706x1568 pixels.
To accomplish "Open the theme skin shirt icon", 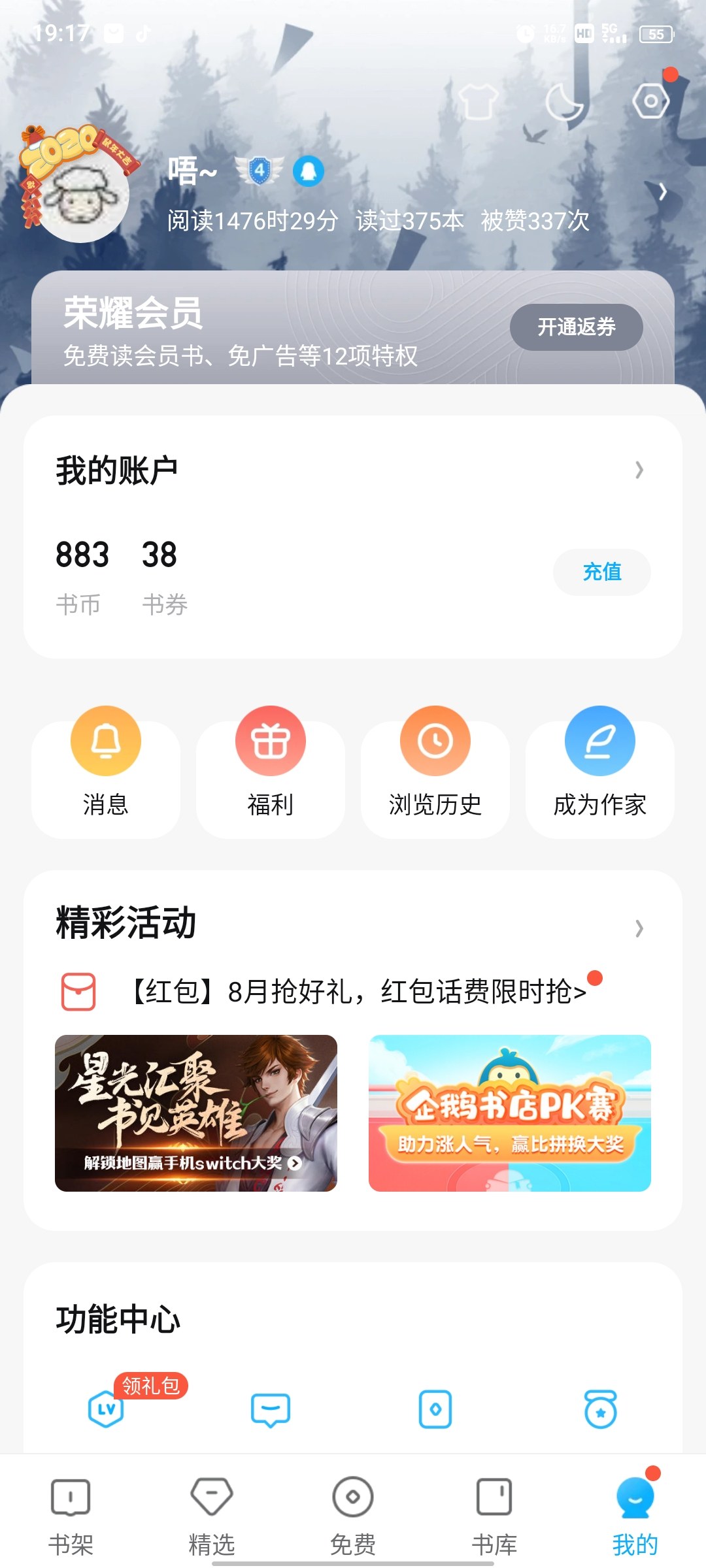I will pyautogui.click(x=478, y=102).
